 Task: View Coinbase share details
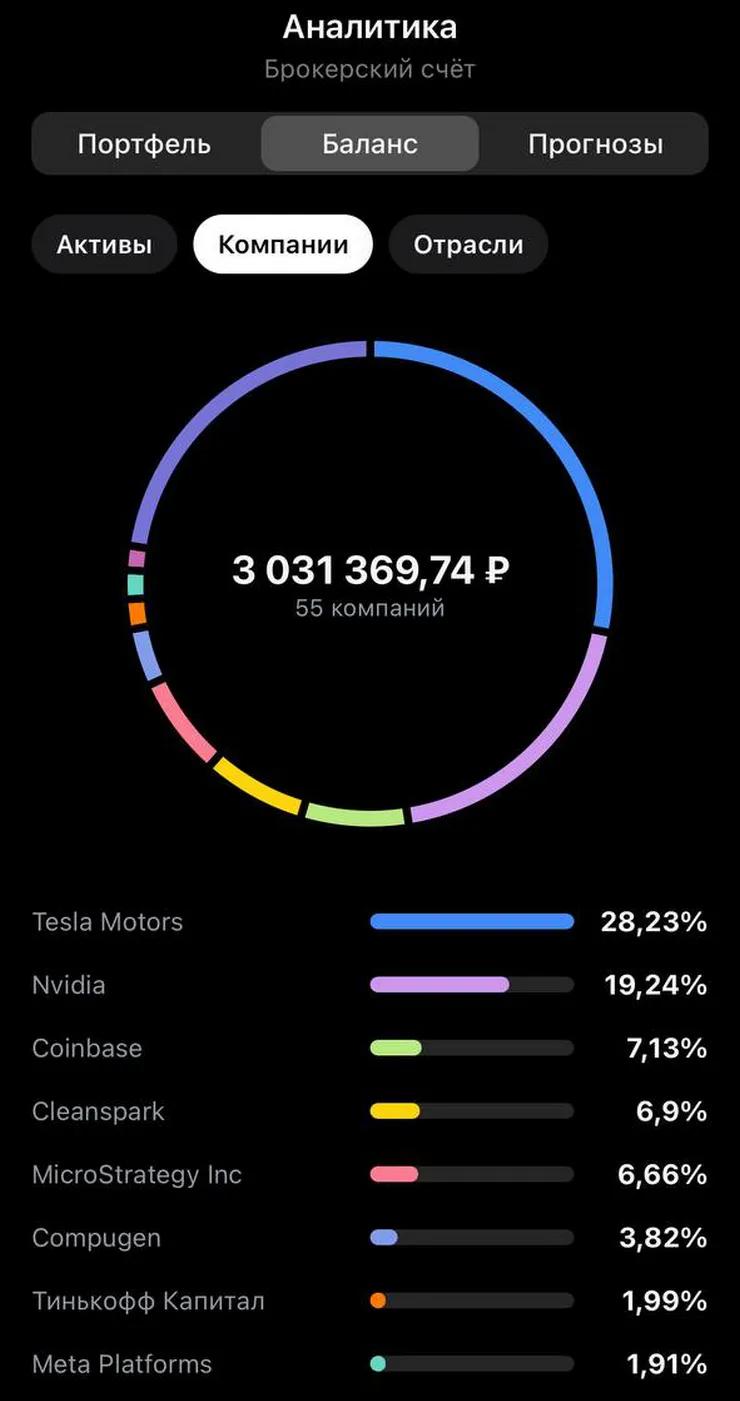pos(370,1048)
